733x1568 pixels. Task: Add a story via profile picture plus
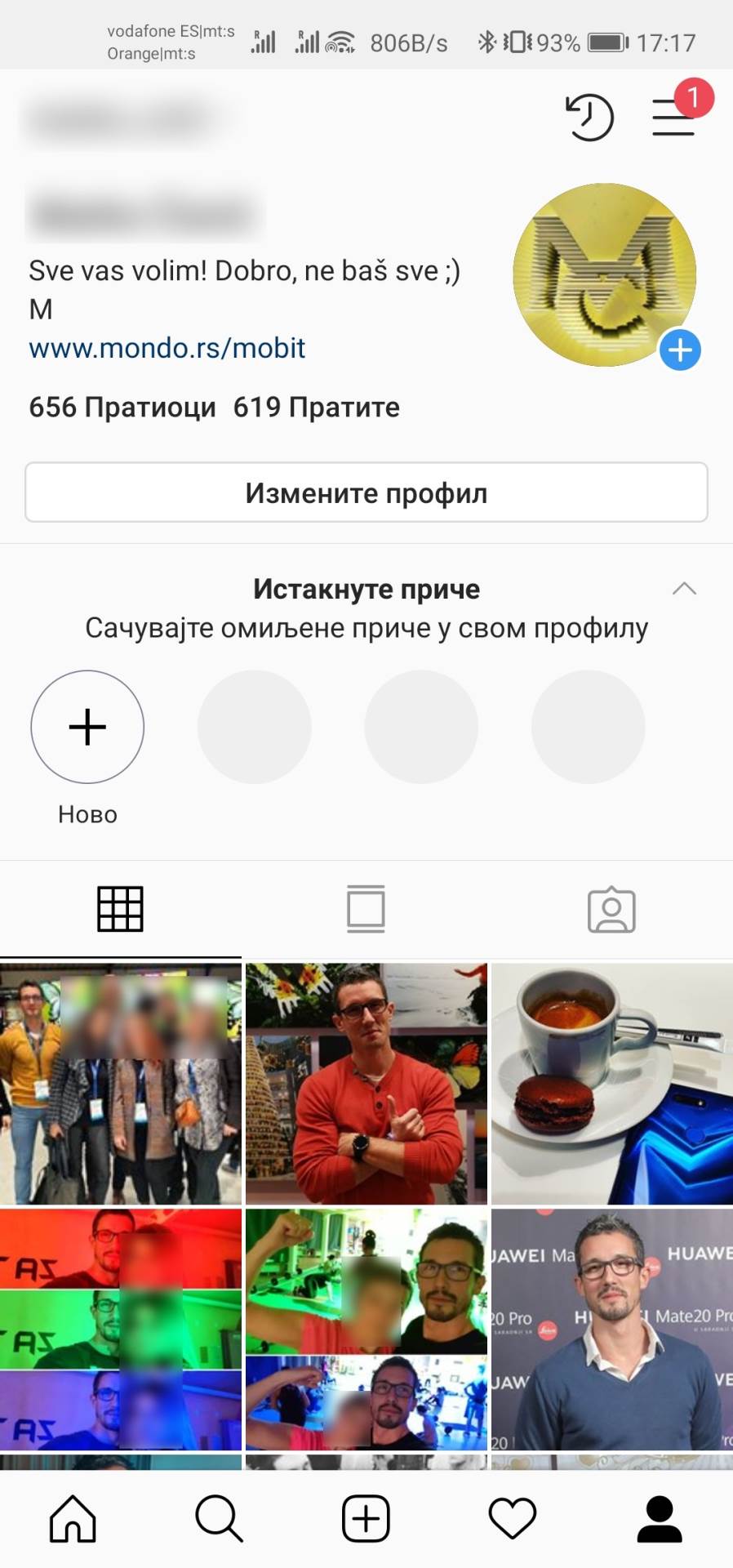click(680, 350)
